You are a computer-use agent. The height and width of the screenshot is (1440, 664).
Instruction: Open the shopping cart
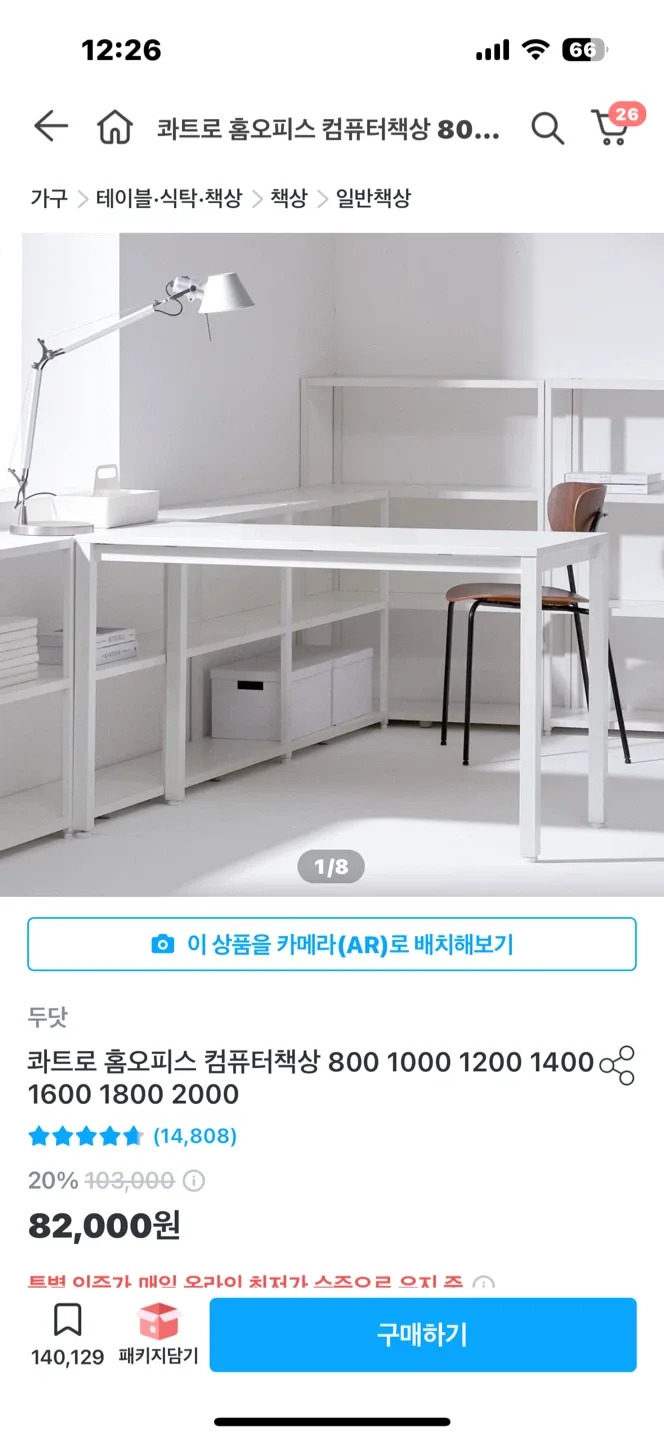pyautogui.click(x=612, y=126)
